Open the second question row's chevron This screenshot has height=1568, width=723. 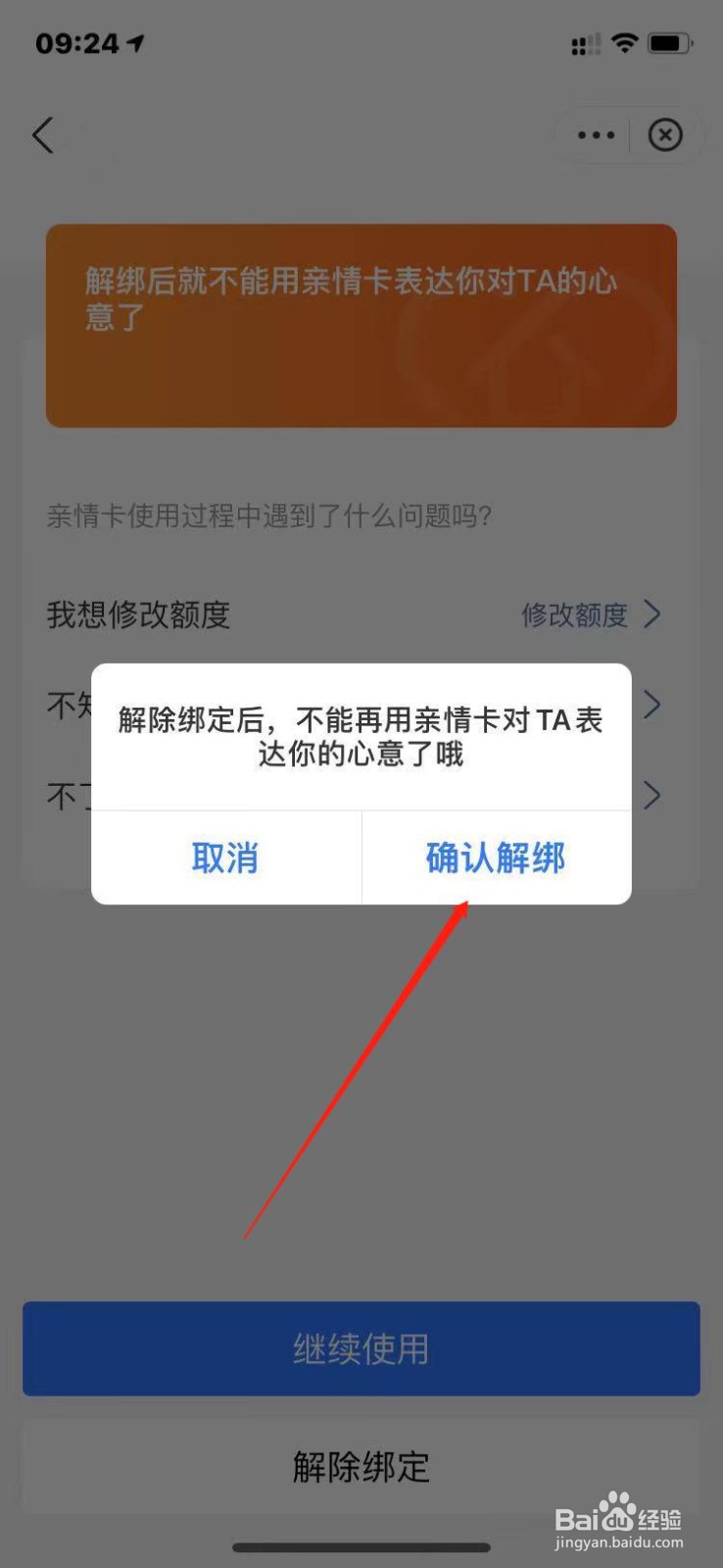[x=651, y=705]
